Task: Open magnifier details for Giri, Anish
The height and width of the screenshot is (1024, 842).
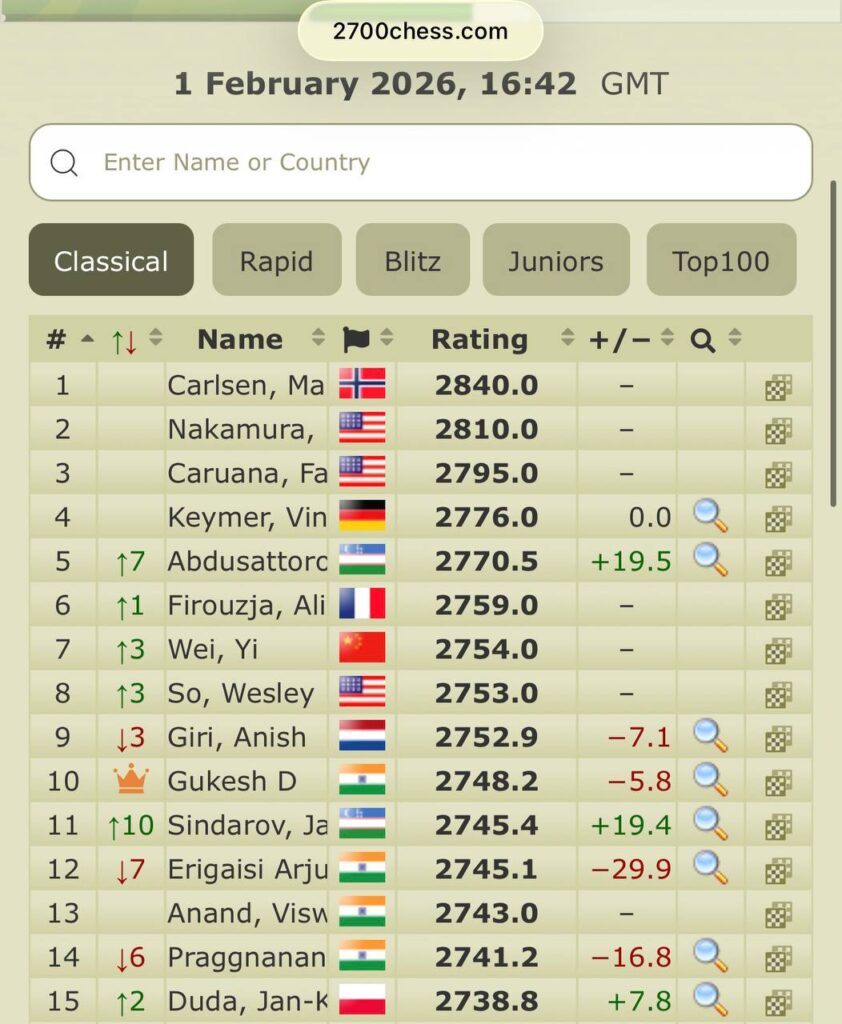Action: (710, 737)
